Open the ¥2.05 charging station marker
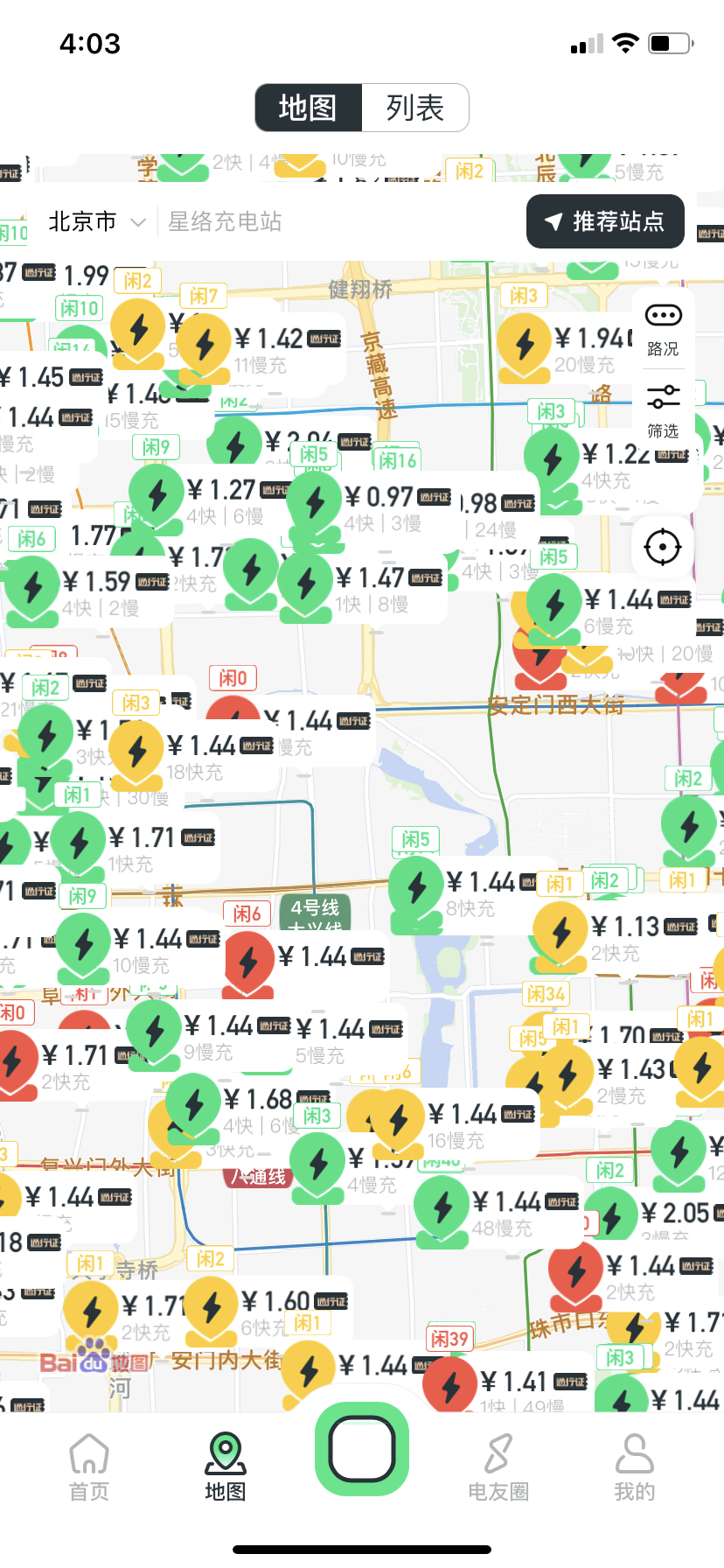Viewport: 724px width, 1568px height. click(611, 1216)
